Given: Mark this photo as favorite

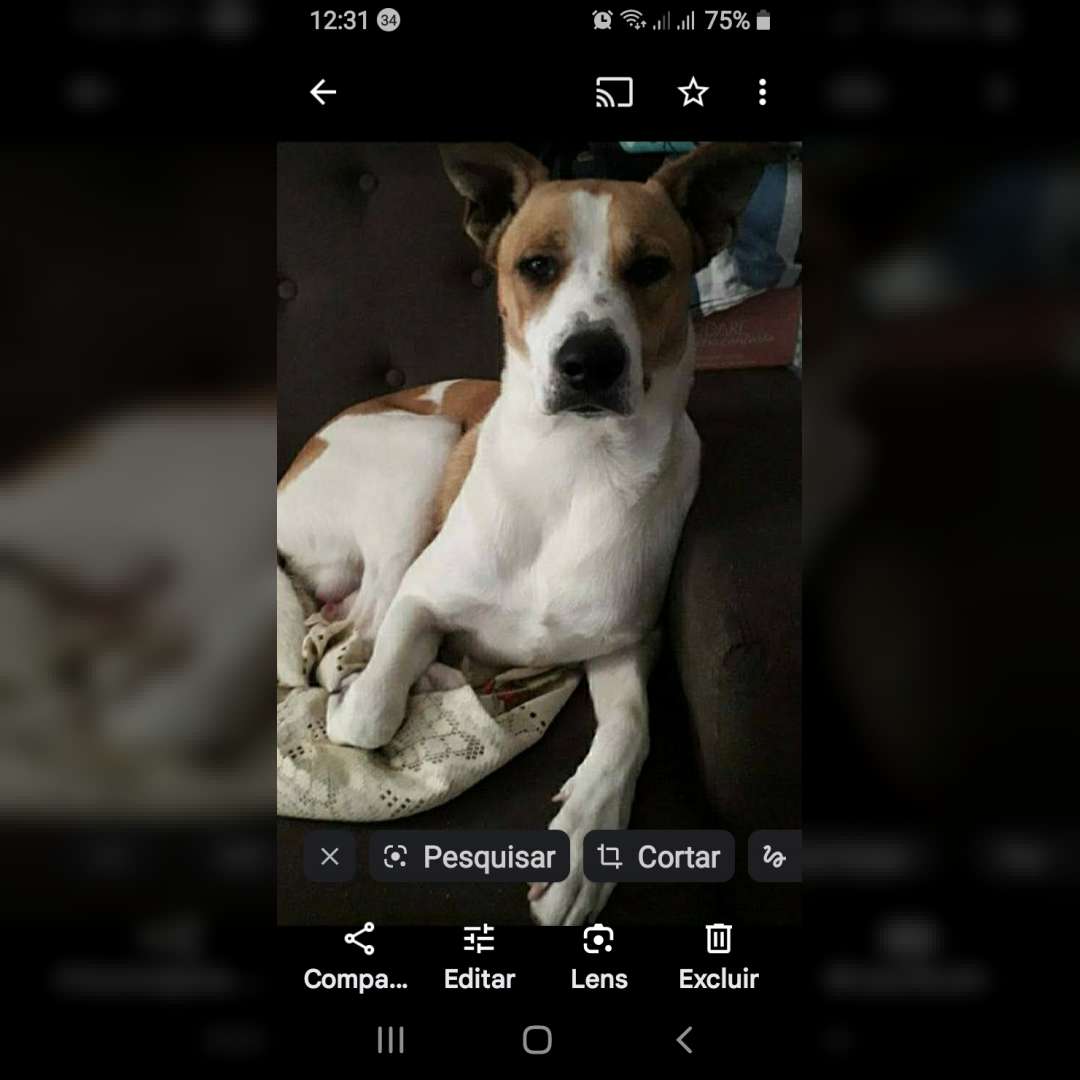Looking at the screenshot, I should 693,93.
